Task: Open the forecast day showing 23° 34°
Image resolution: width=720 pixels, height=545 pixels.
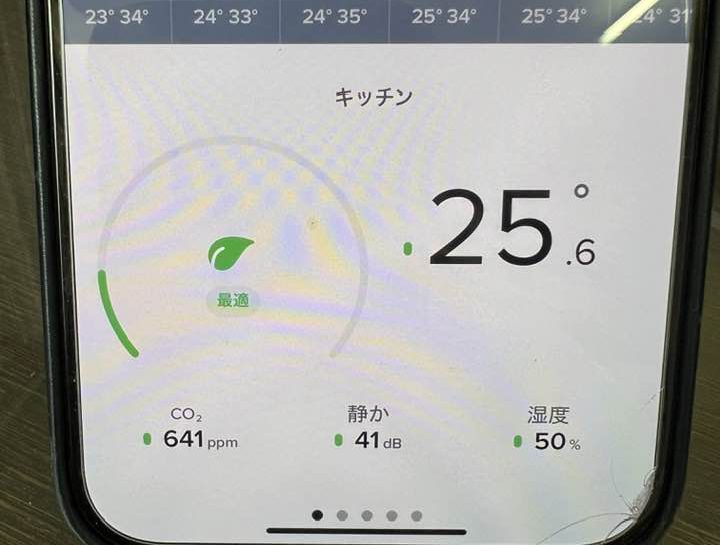Action: click(x=116, y=17)
